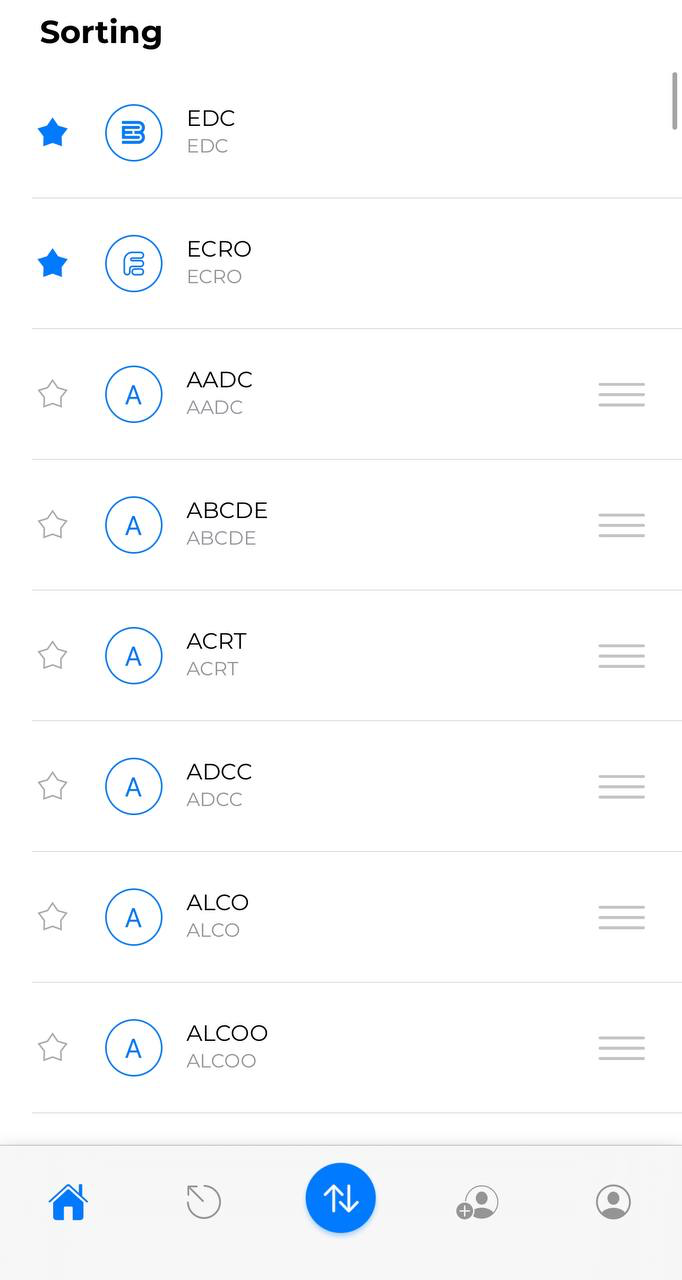Tap the reorder handle for ACRT
Viewport: 682px width, 1280px height.
pyautogui.click(x=621, y=656)
